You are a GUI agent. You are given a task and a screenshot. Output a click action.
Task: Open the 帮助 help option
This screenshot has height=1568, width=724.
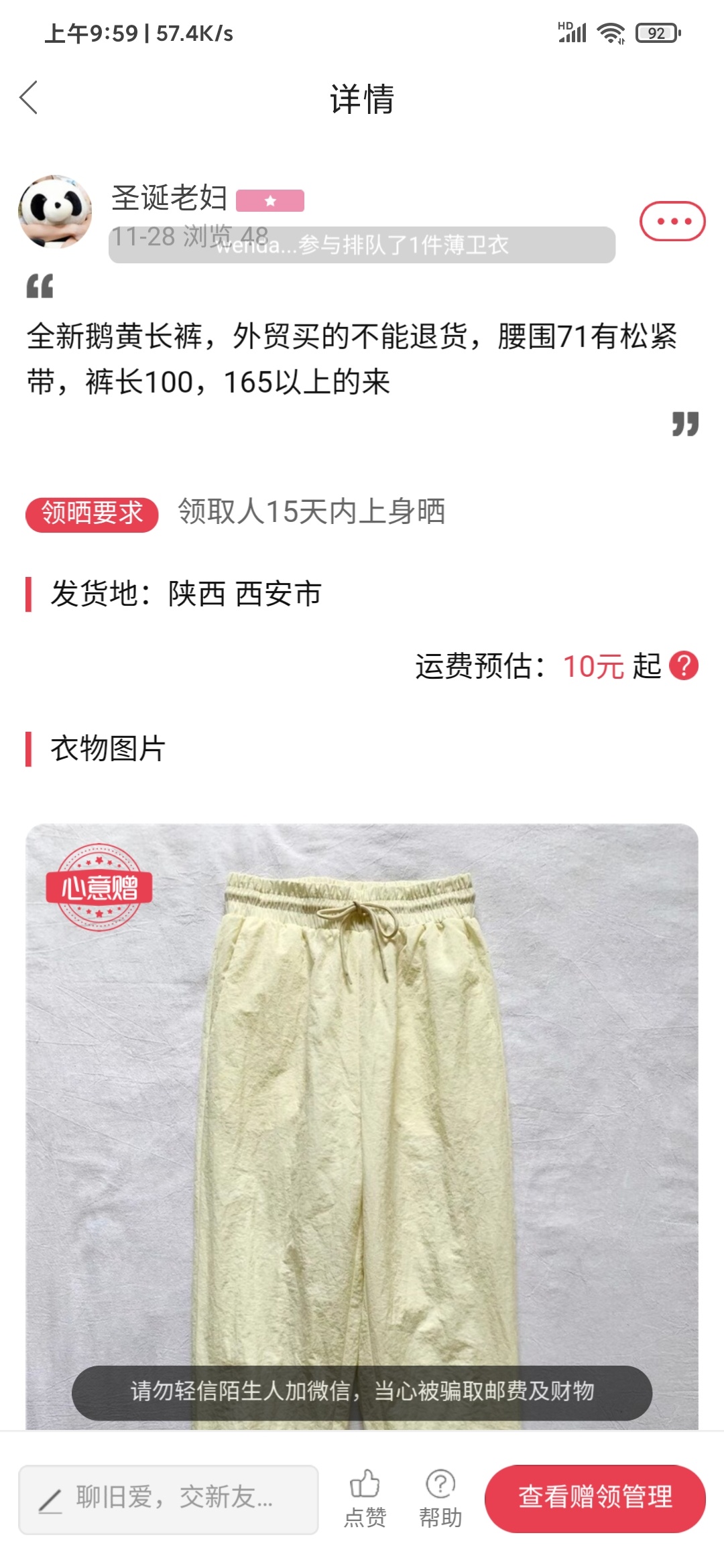[x=440, y=1498]
